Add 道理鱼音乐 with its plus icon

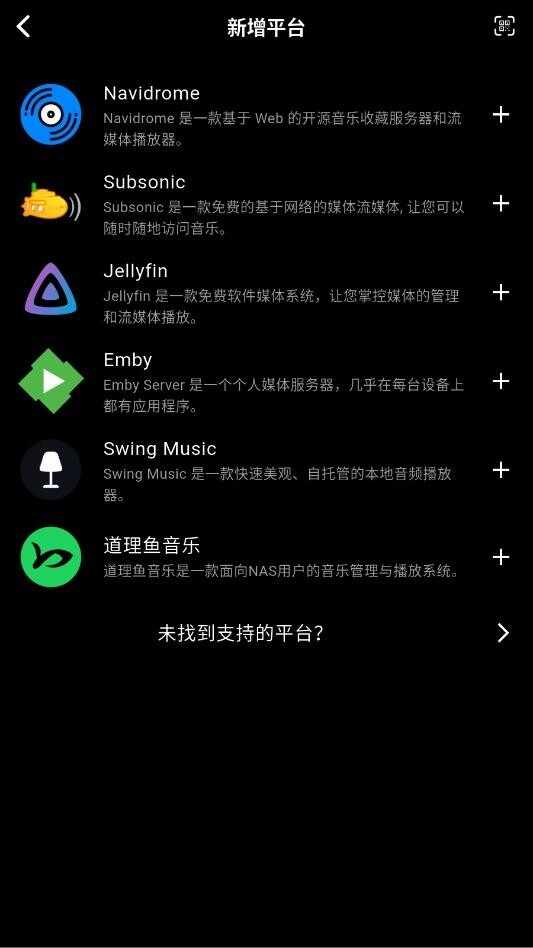[x=501, y=557]
